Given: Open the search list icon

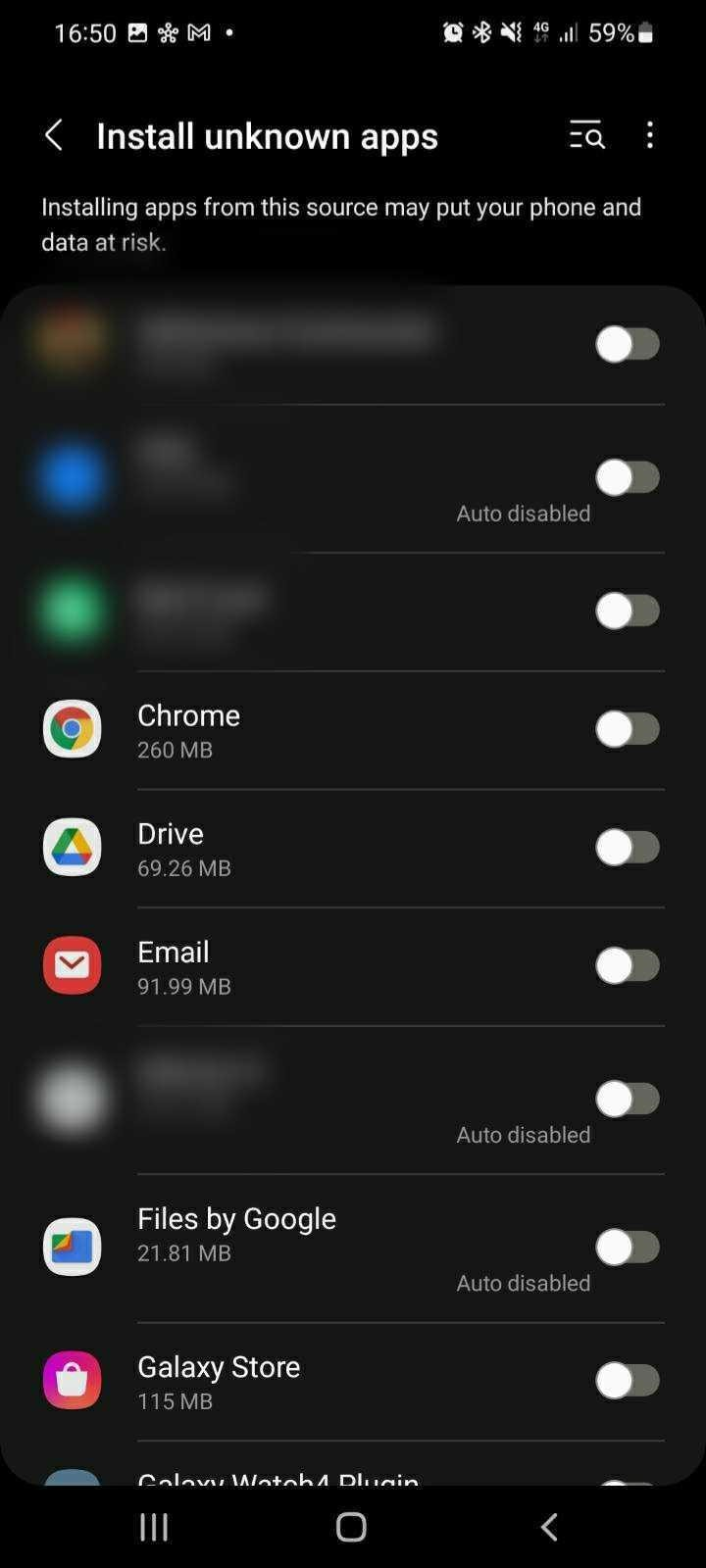Looking at the screenshot, I should click(x=586, y=135).
